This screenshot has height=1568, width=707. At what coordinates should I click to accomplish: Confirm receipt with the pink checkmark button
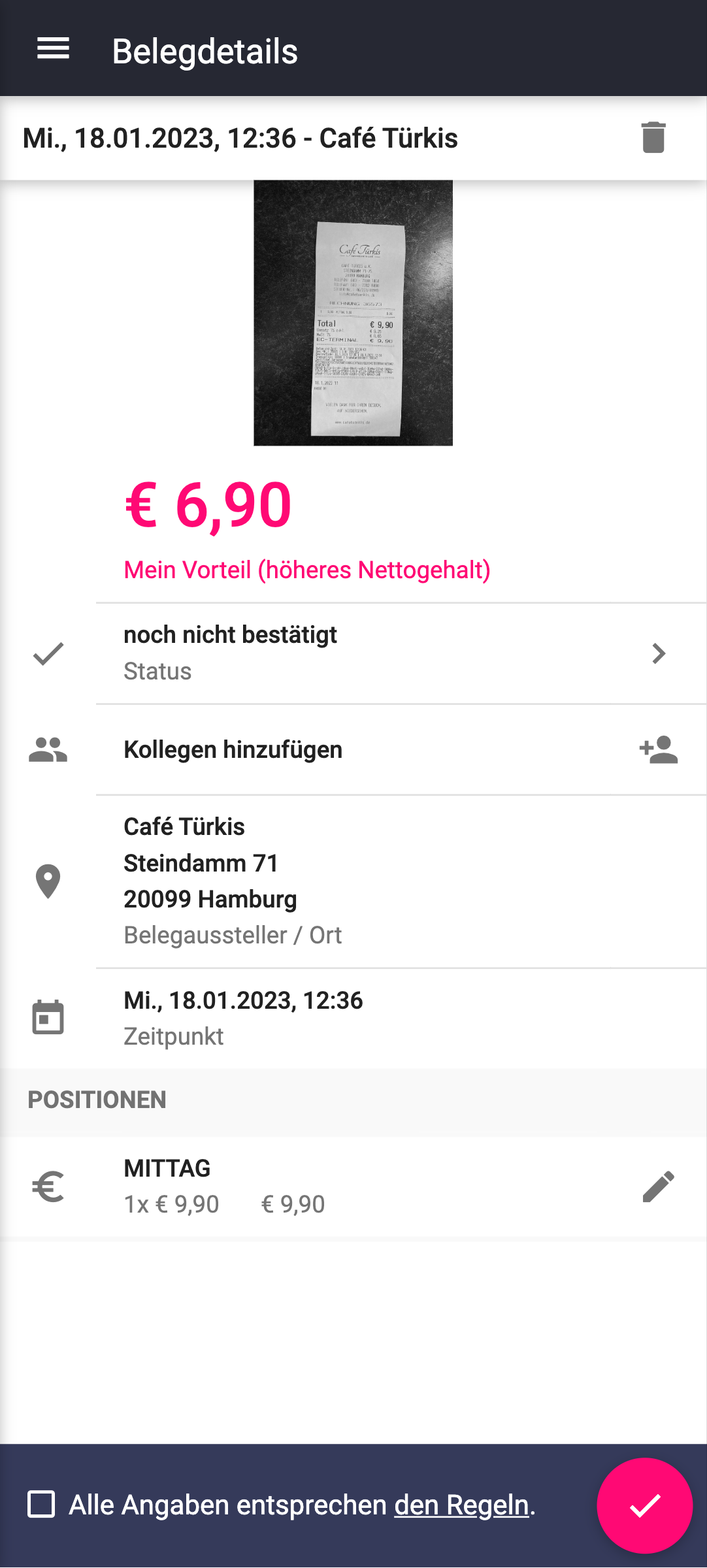click(644, 1505)
